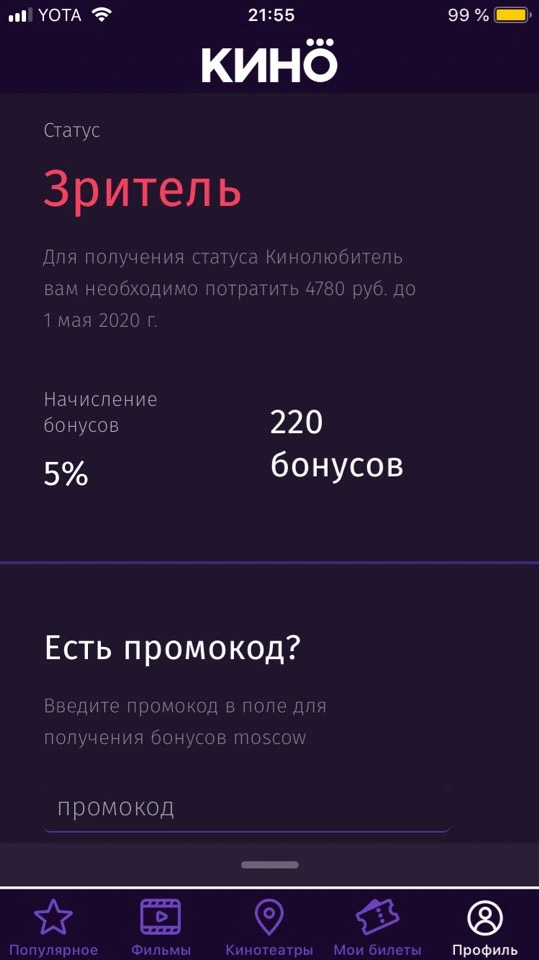The width and height of the screenshot is (539, 960).
Task: Open Мои билеты tab
Action: tap(377, 925)
